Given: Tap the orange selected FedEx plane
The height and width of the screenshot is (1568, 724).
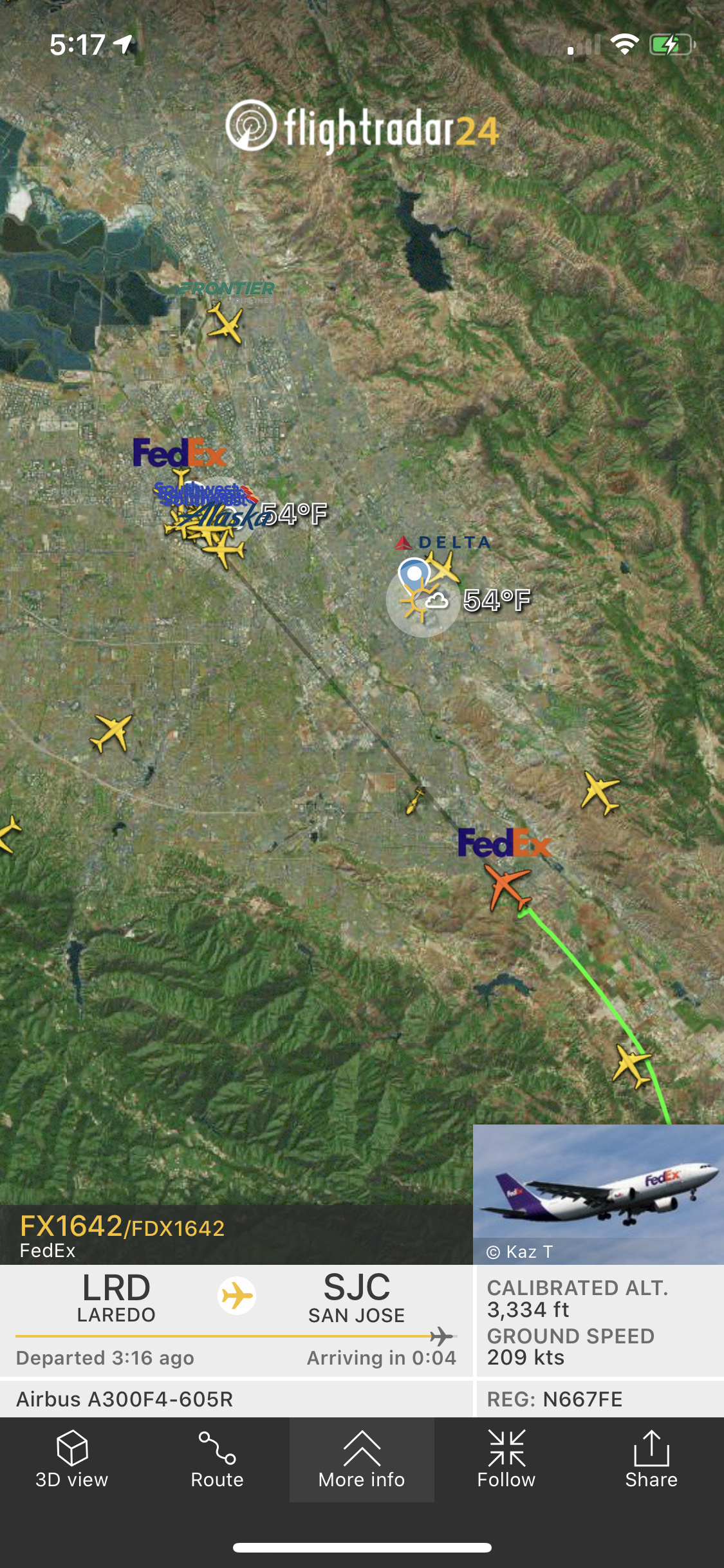Looking at the screenshot, I should (x=508, y=886).
